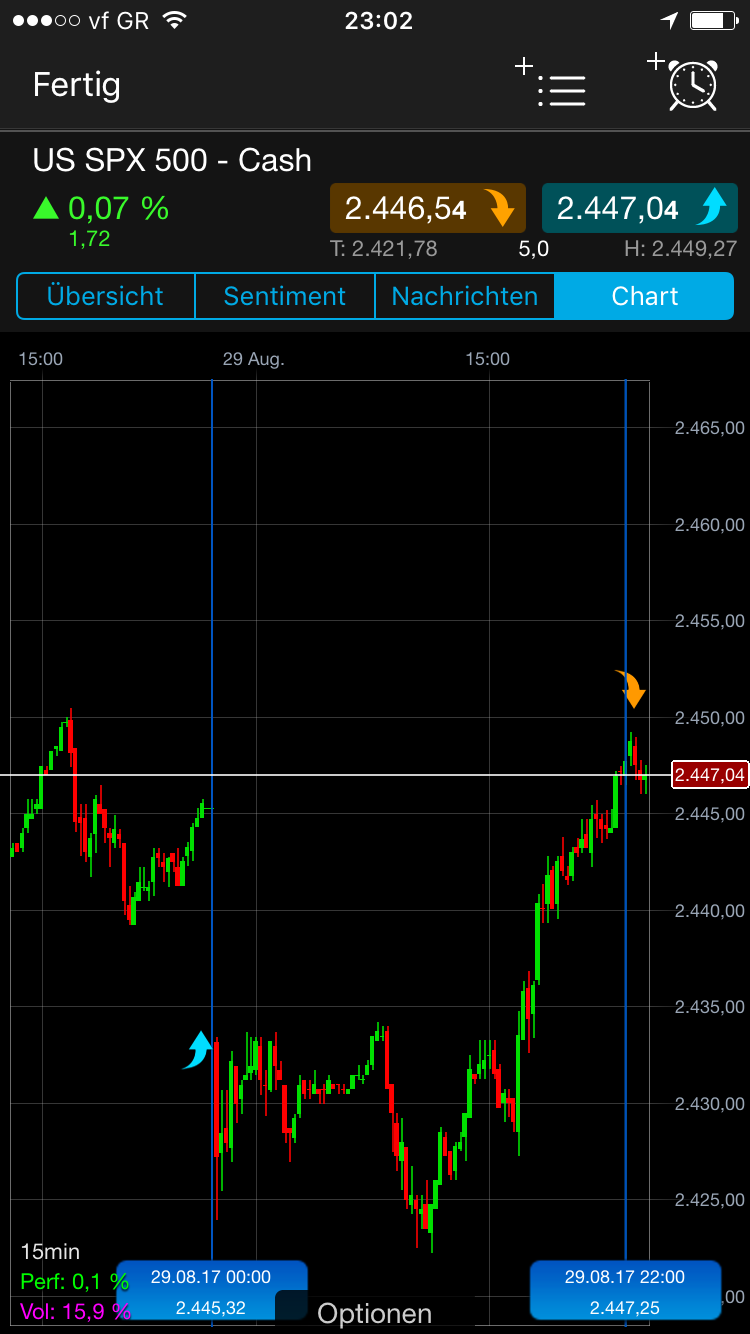Switch to the Übersicht tab
The height and width of the screenshot is (1334, 750).
point(105,296)
